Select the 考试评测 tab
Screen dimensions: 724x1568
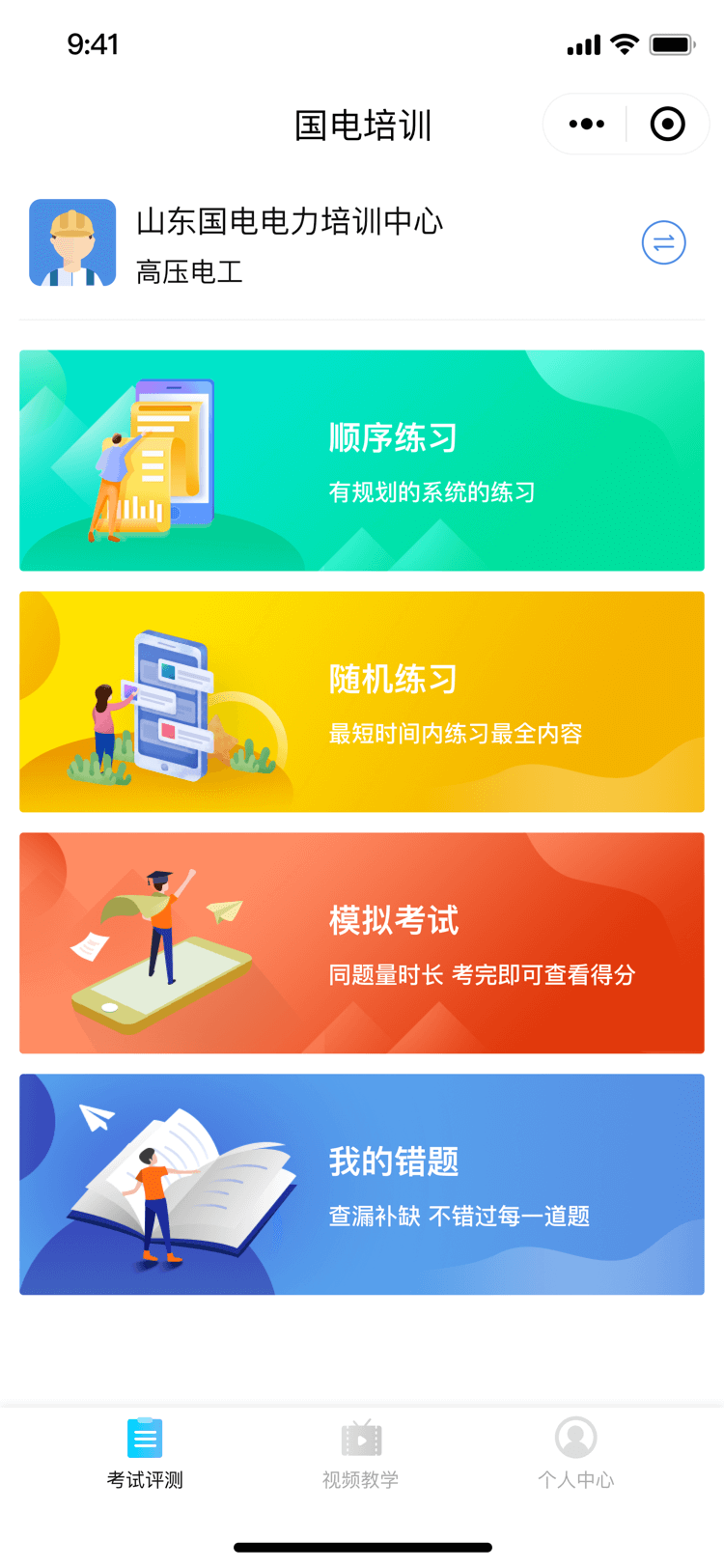[x=145, y=1453]
